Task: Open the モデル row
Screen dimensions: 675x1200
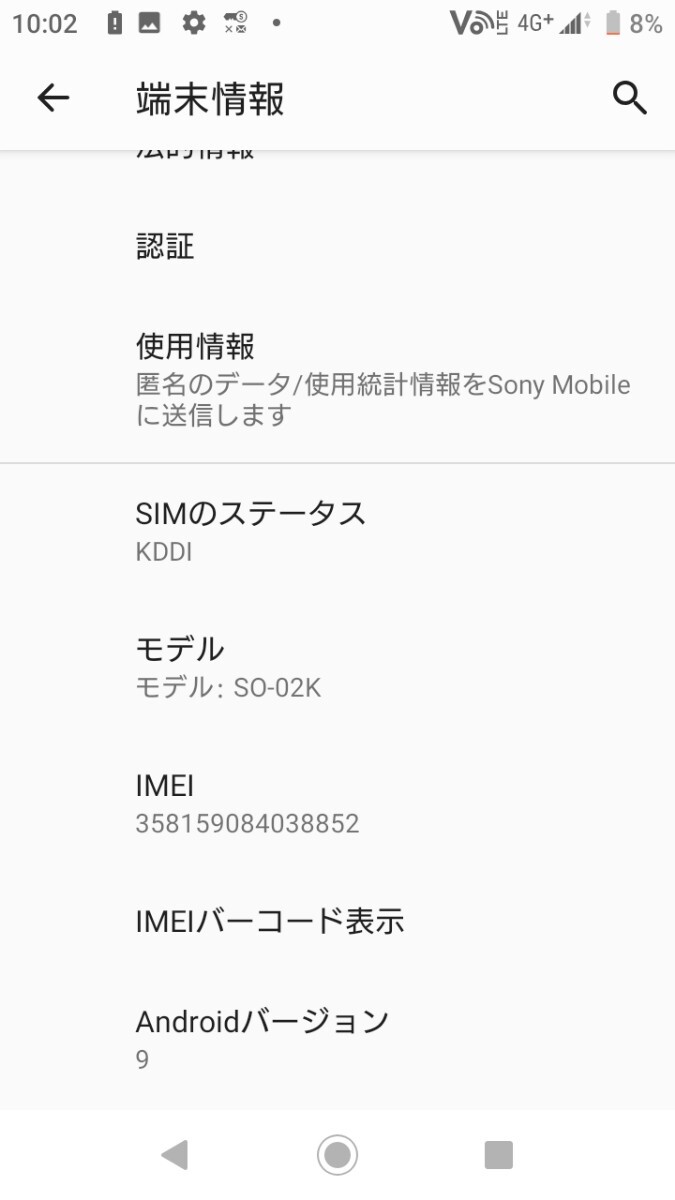Action: click(337, 666)
